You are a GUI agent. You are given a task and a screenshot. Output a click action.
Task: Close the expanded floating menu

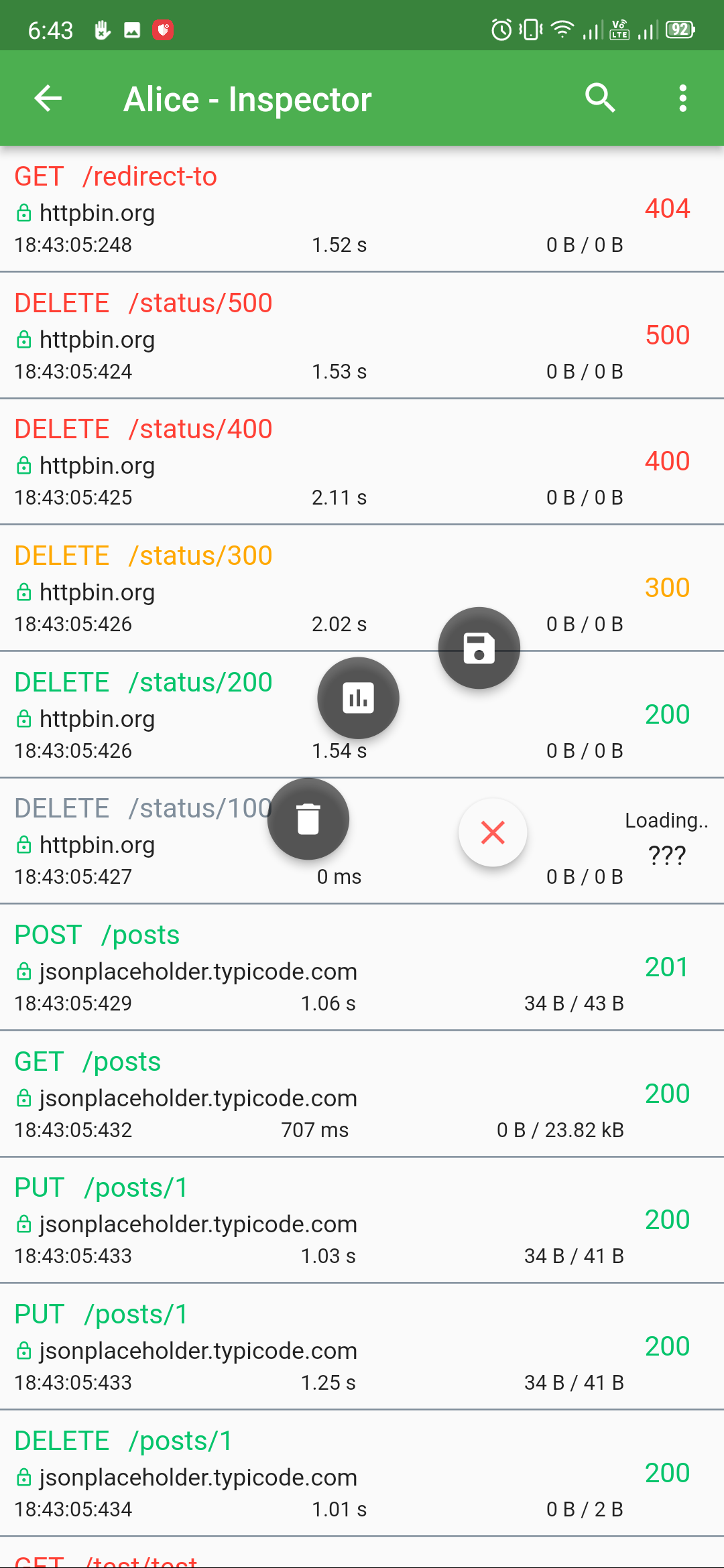(493, 833)
